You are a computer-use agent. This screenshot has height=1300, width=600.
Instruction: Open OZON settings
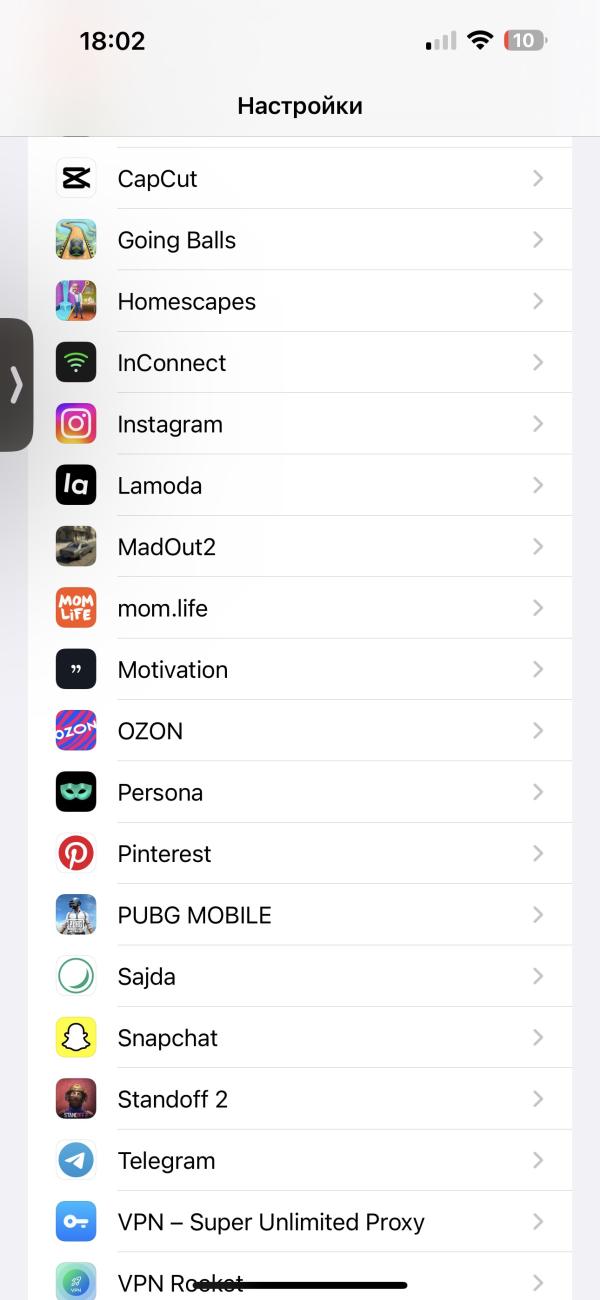click(300, 731)
